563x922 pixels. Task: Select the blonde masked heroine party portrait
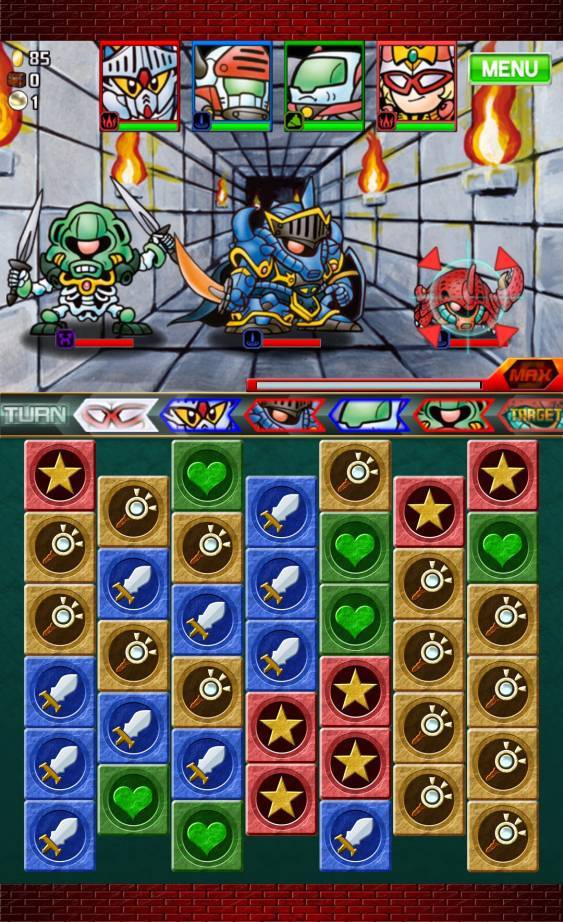(x=417, y=86)
